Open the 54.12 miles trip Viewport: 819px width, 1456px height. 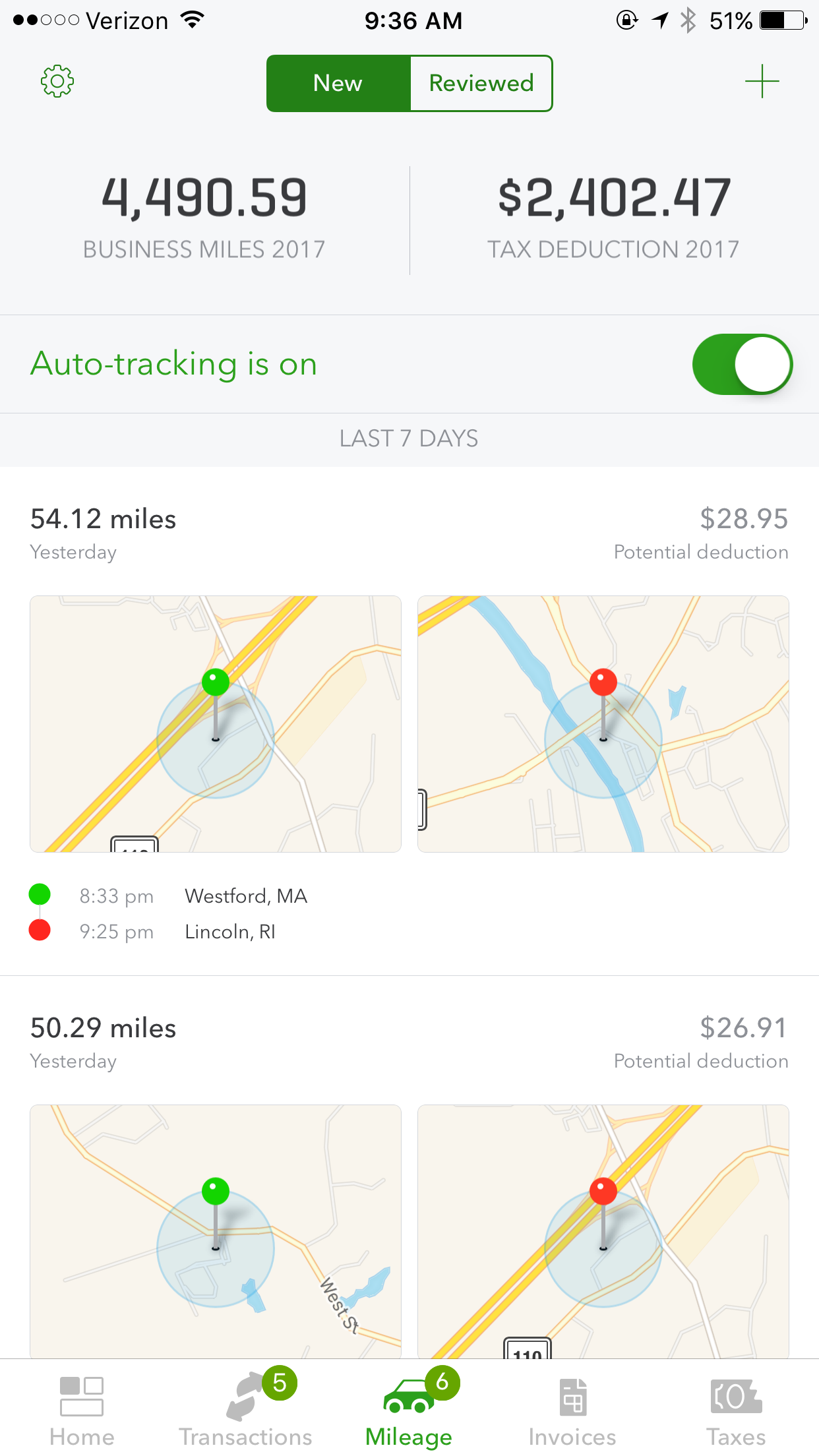point(409,534)
